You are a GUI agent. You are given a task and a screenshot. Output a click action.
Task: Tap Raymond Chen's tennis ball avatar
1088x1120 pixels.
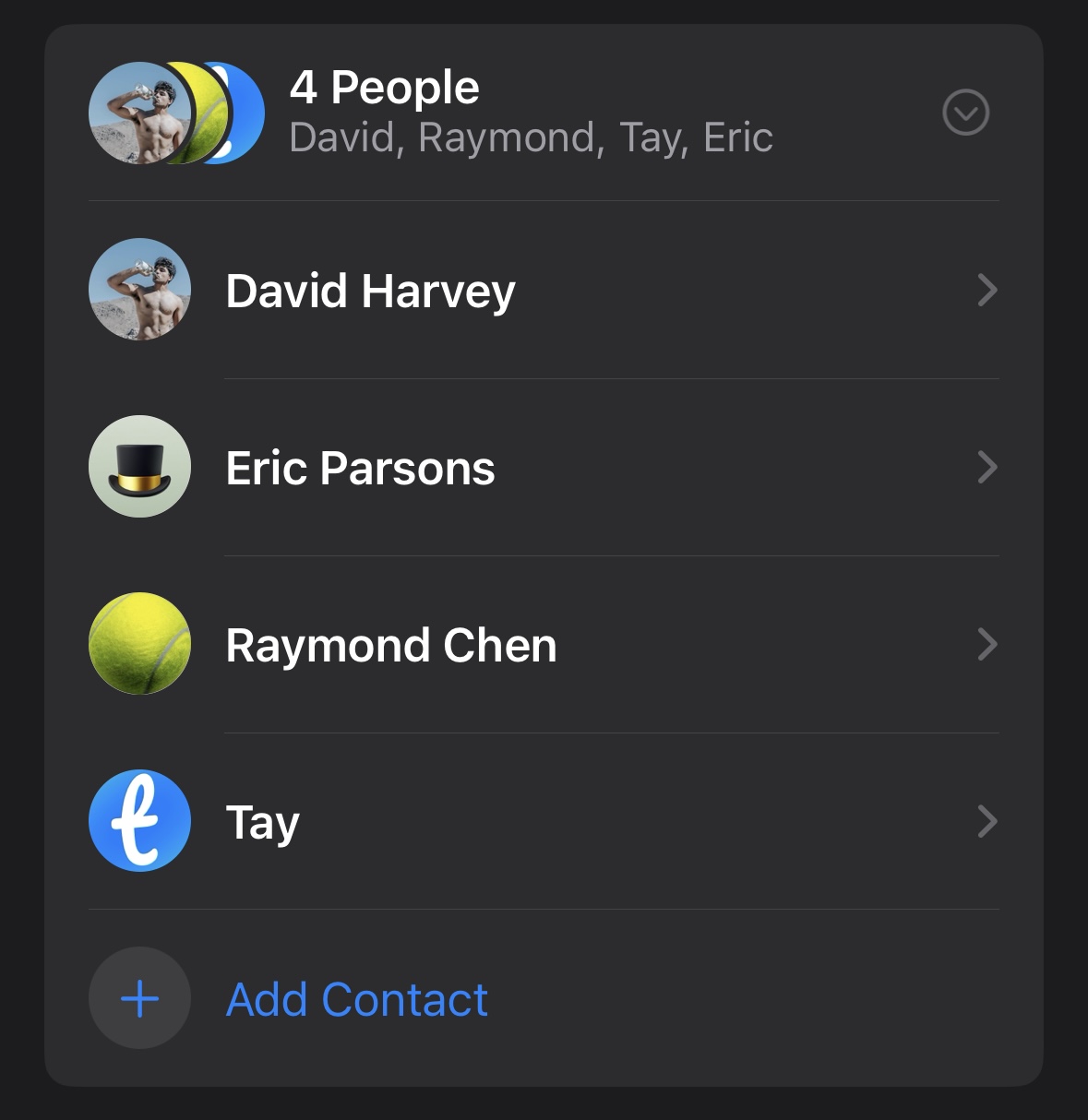click(x=138, y=644)
